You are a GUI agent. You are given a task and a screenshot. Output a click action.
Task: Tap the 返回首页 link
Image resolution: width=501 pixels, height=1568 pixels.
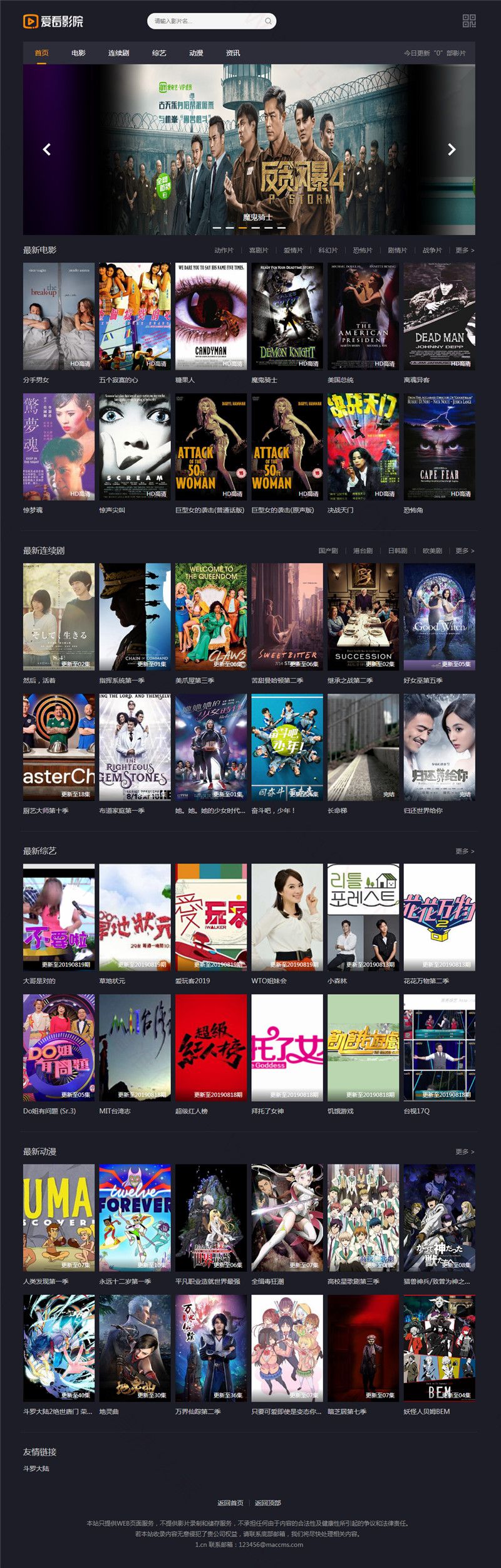pyautogui.click(x=230, y=1503)
